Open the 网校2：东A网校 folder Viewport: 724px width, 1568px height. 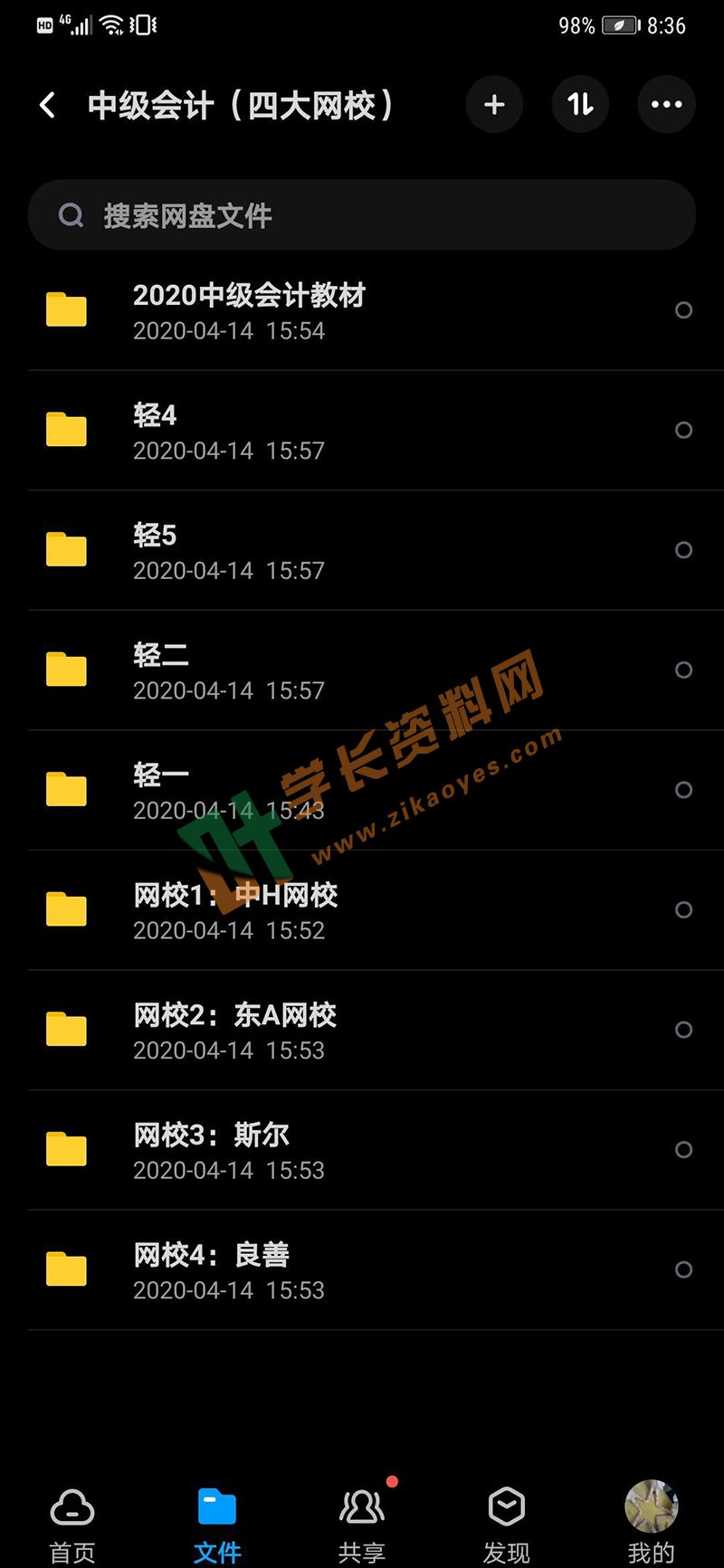[235, 1030]
